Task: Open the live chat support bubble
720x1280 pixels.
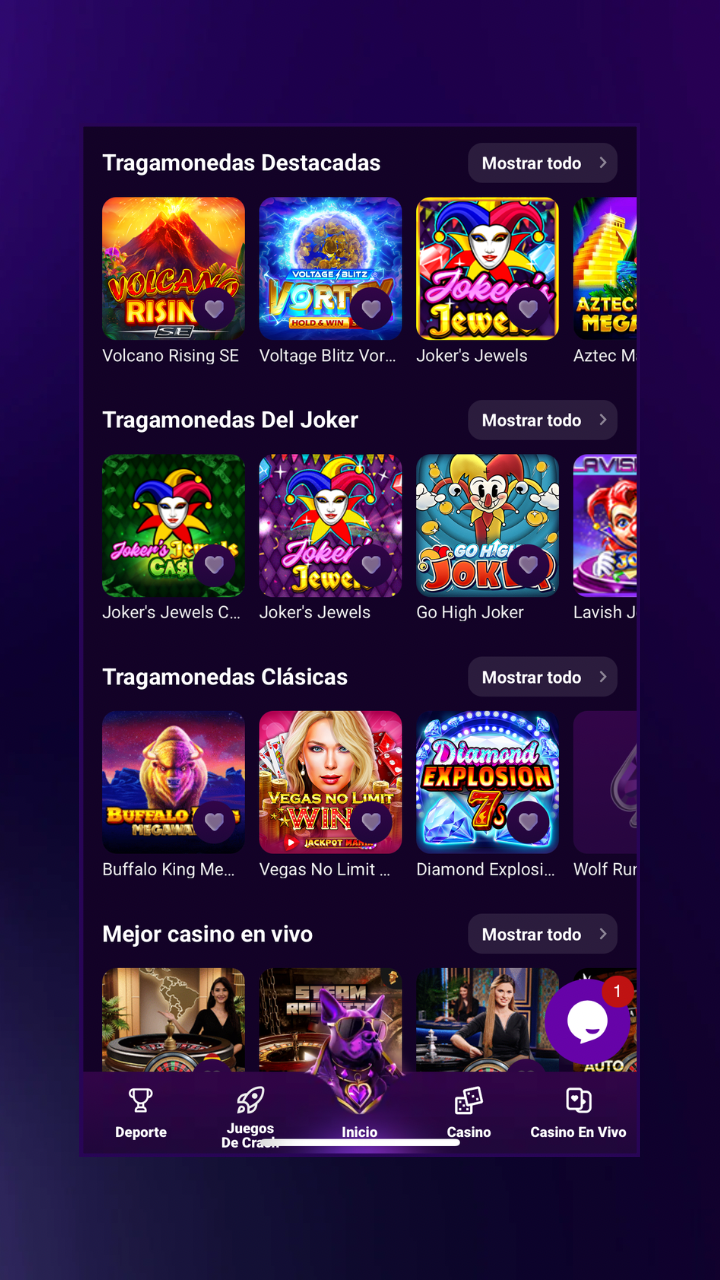Action: 587,1021
